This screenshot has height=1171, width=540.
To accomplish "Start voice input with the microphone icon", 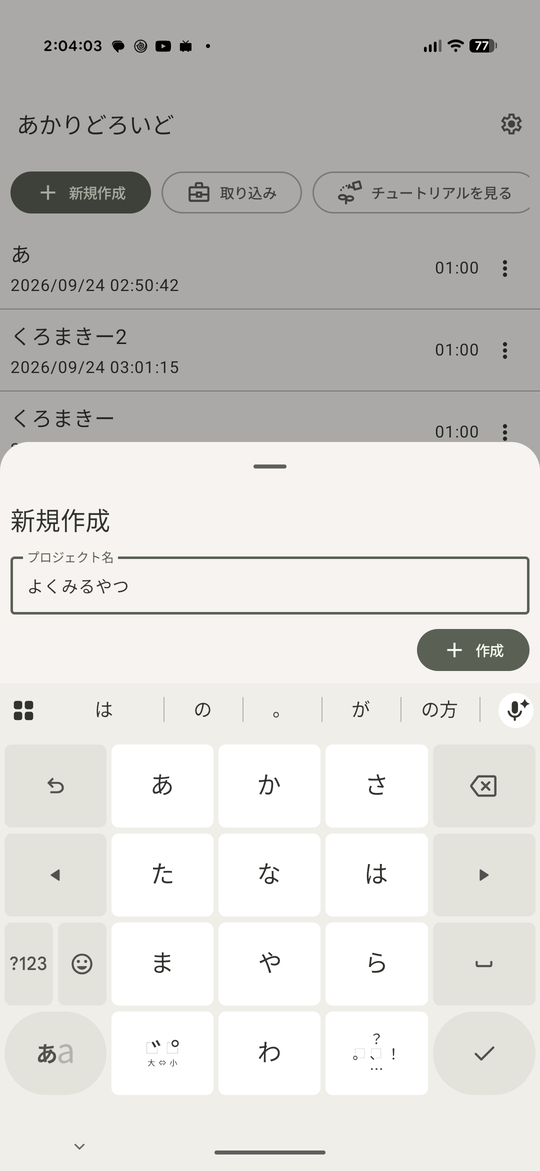I will tap(515, 710).
